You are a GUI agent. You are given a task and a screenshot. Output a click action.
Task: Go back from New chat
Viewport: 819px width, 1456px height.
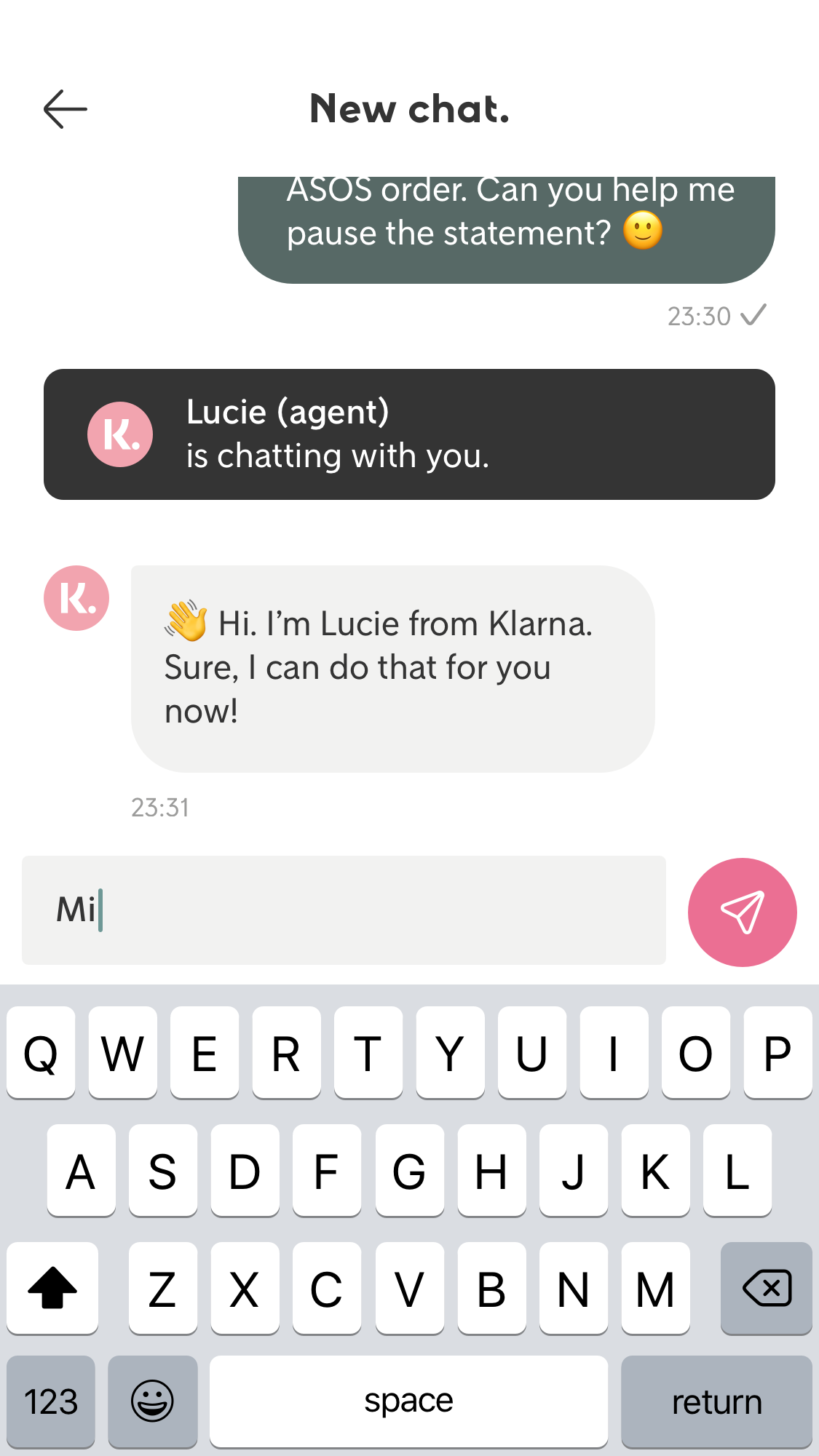point(65,109)
